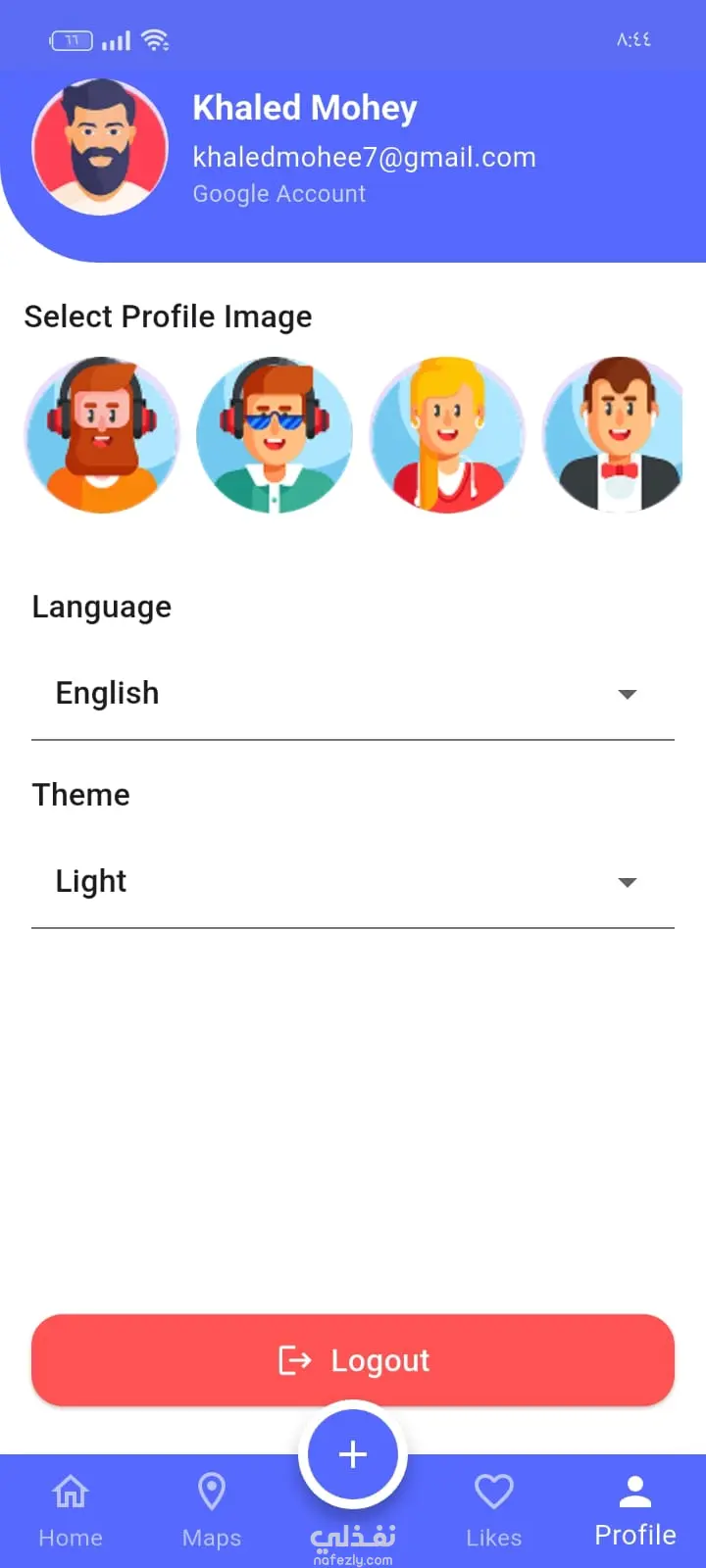Tap the plus floating action button
Screen dimensions: 706x1568
click(x=353, y=1454)
